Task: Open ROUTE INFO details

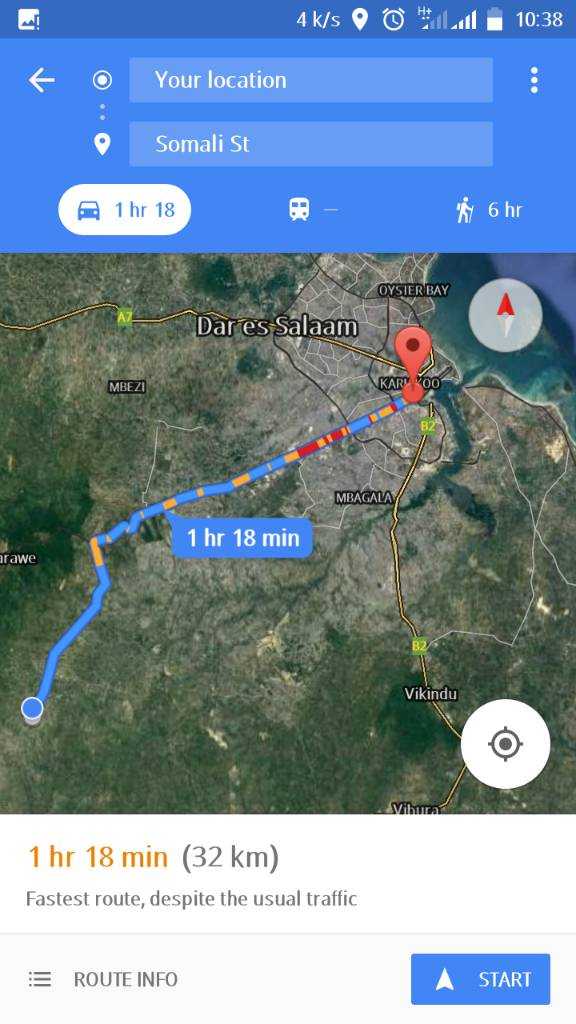Action: (103, 979)
